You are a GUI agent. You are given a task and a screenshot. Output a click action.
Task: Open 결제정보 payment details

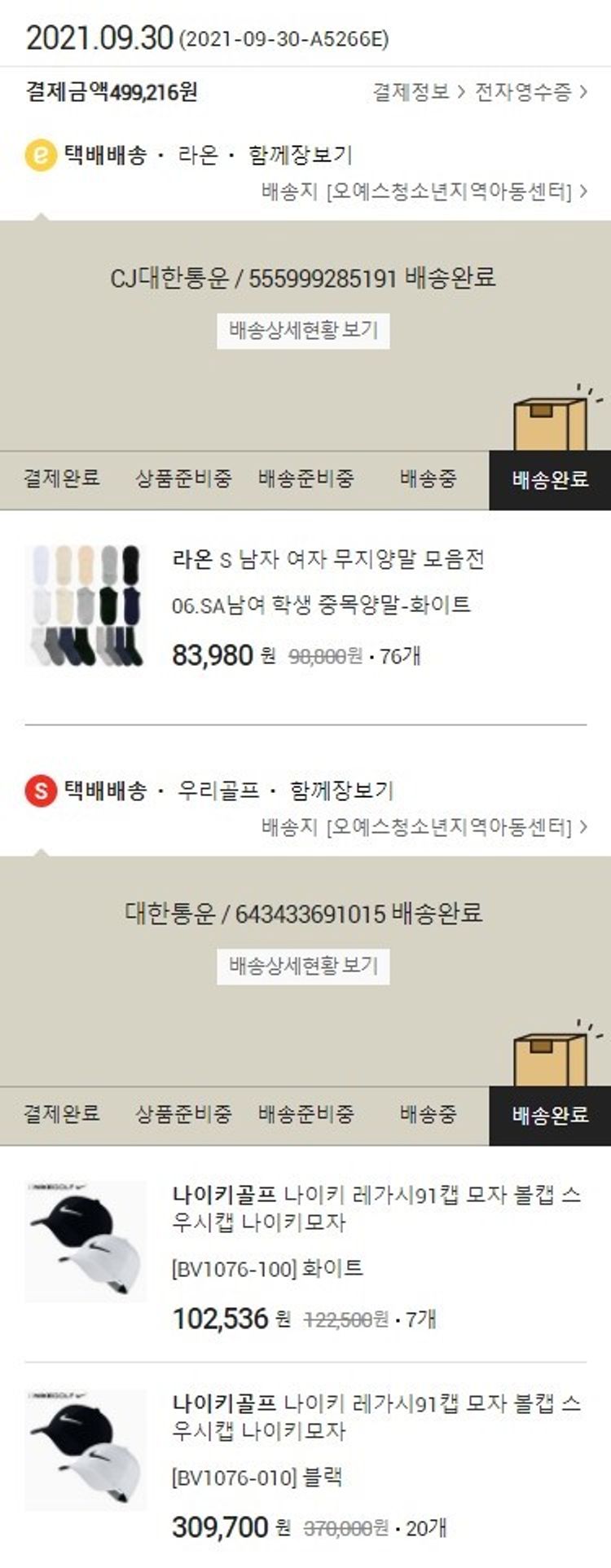coord(418,91)
